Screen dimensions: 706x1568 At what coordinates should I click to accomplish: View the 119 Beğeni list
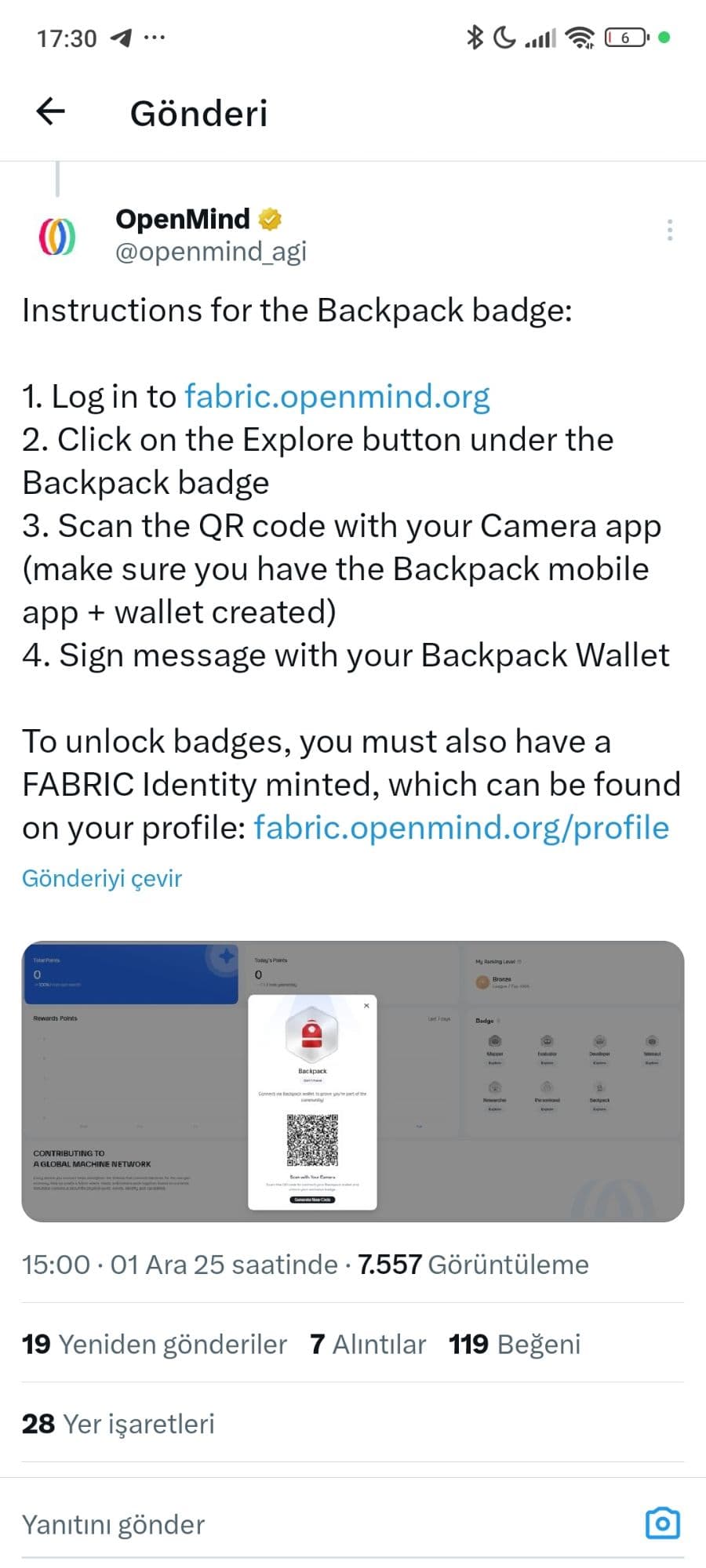[x=515, y=1344]
